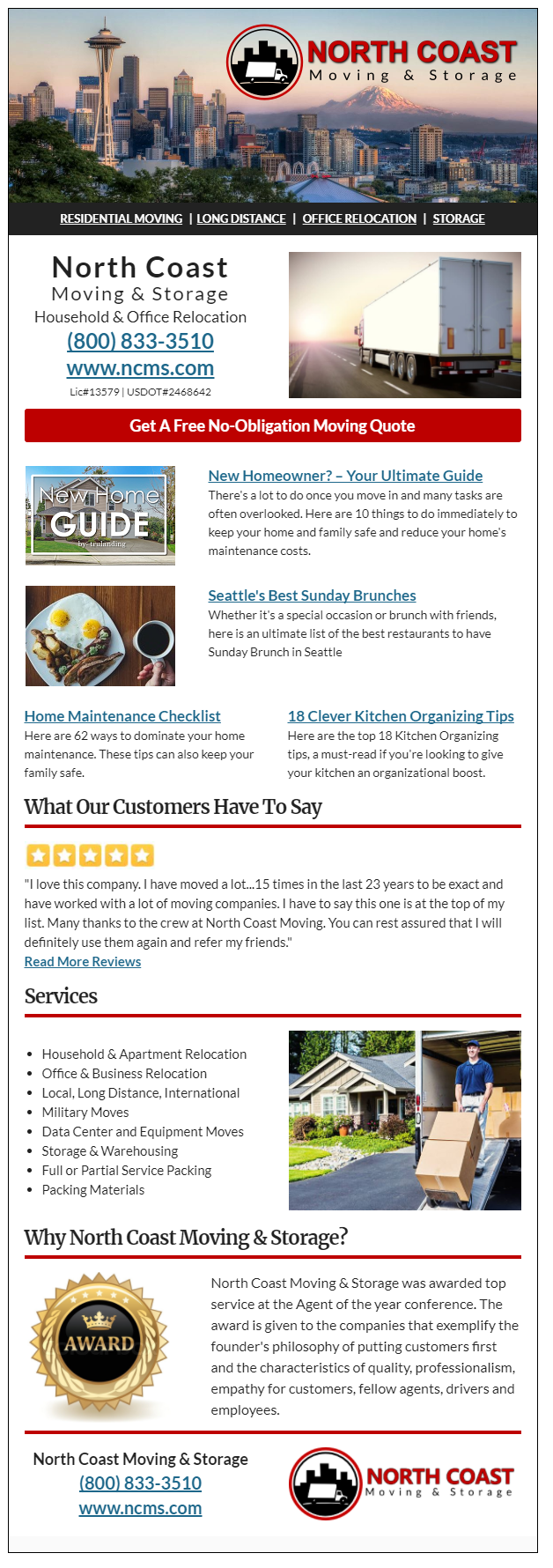Open www.ncms.com above the license number

[x=141, y=368]
